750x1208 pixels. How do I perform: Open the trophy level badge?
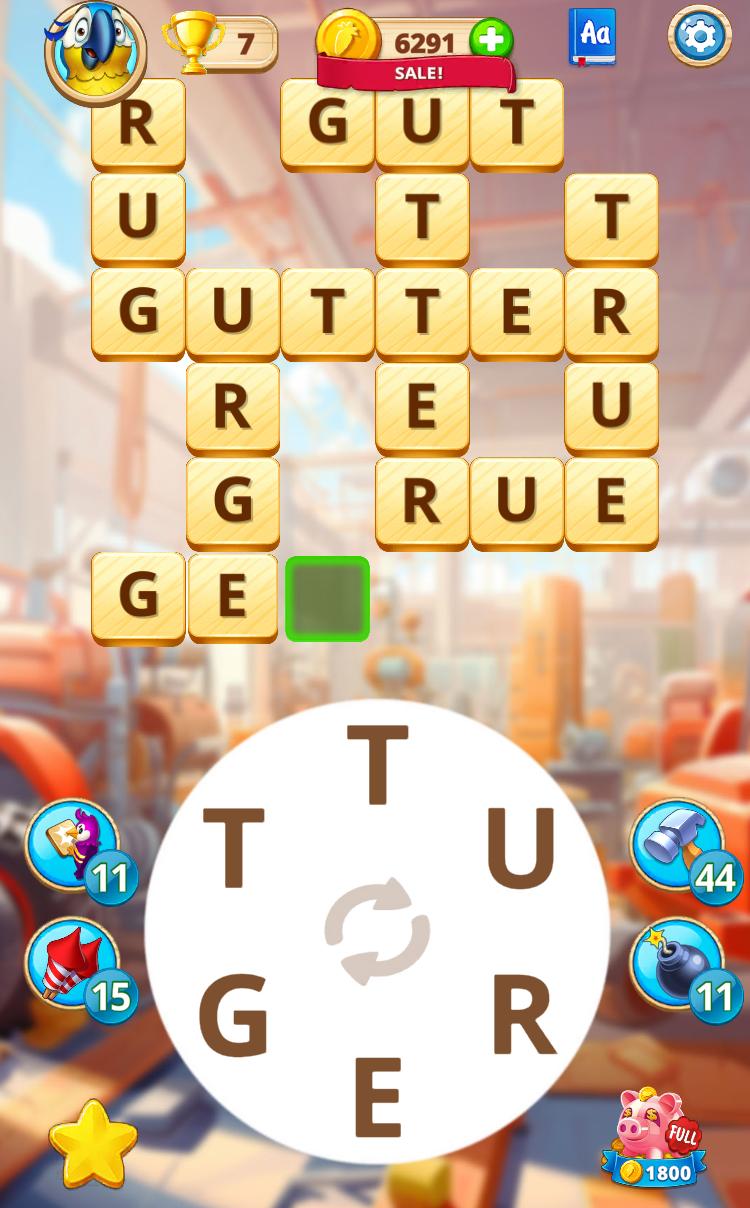click(x=220, y=43)
